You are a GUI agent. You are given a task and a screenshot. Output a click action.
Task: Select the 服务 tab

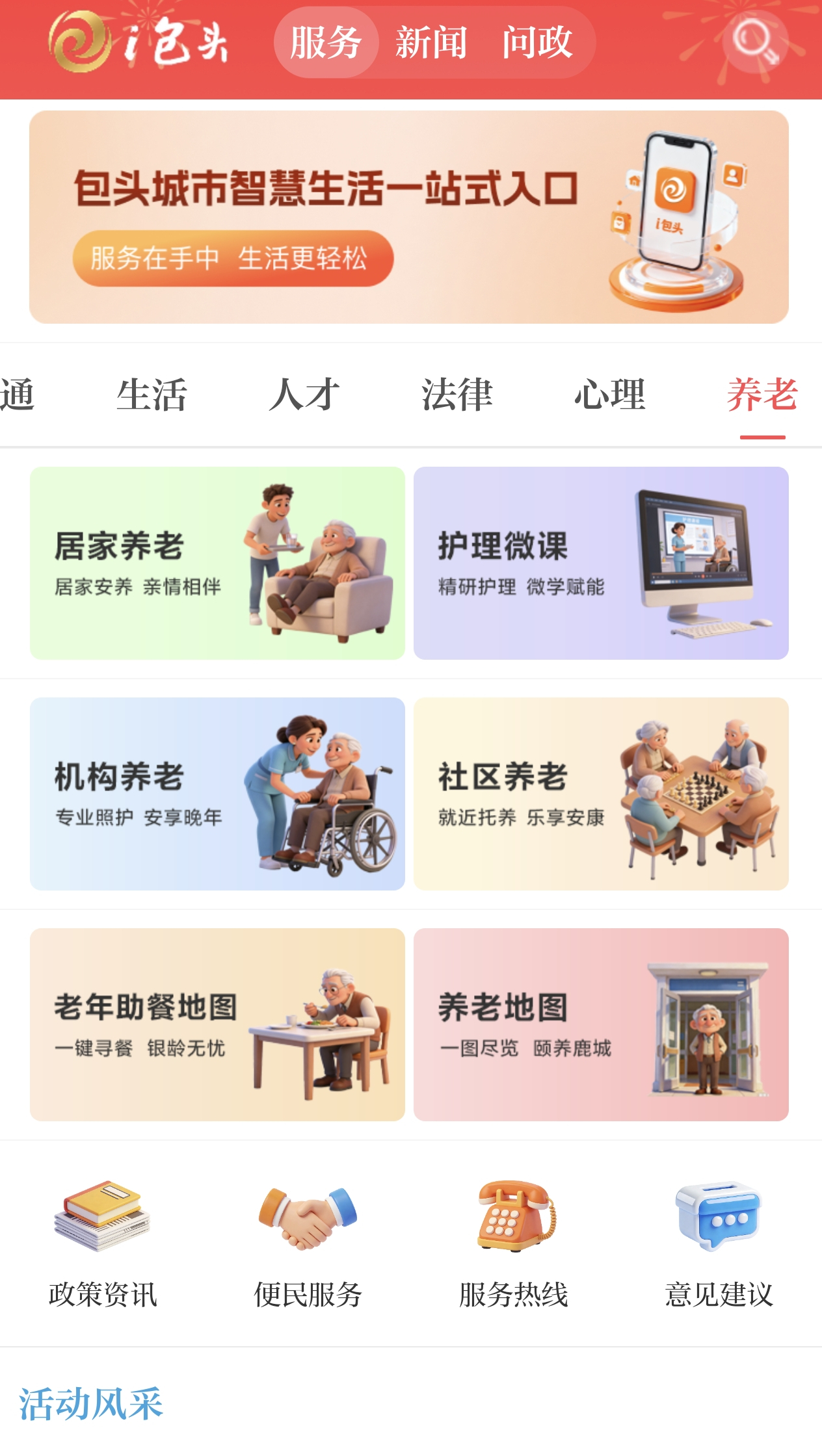326,43
